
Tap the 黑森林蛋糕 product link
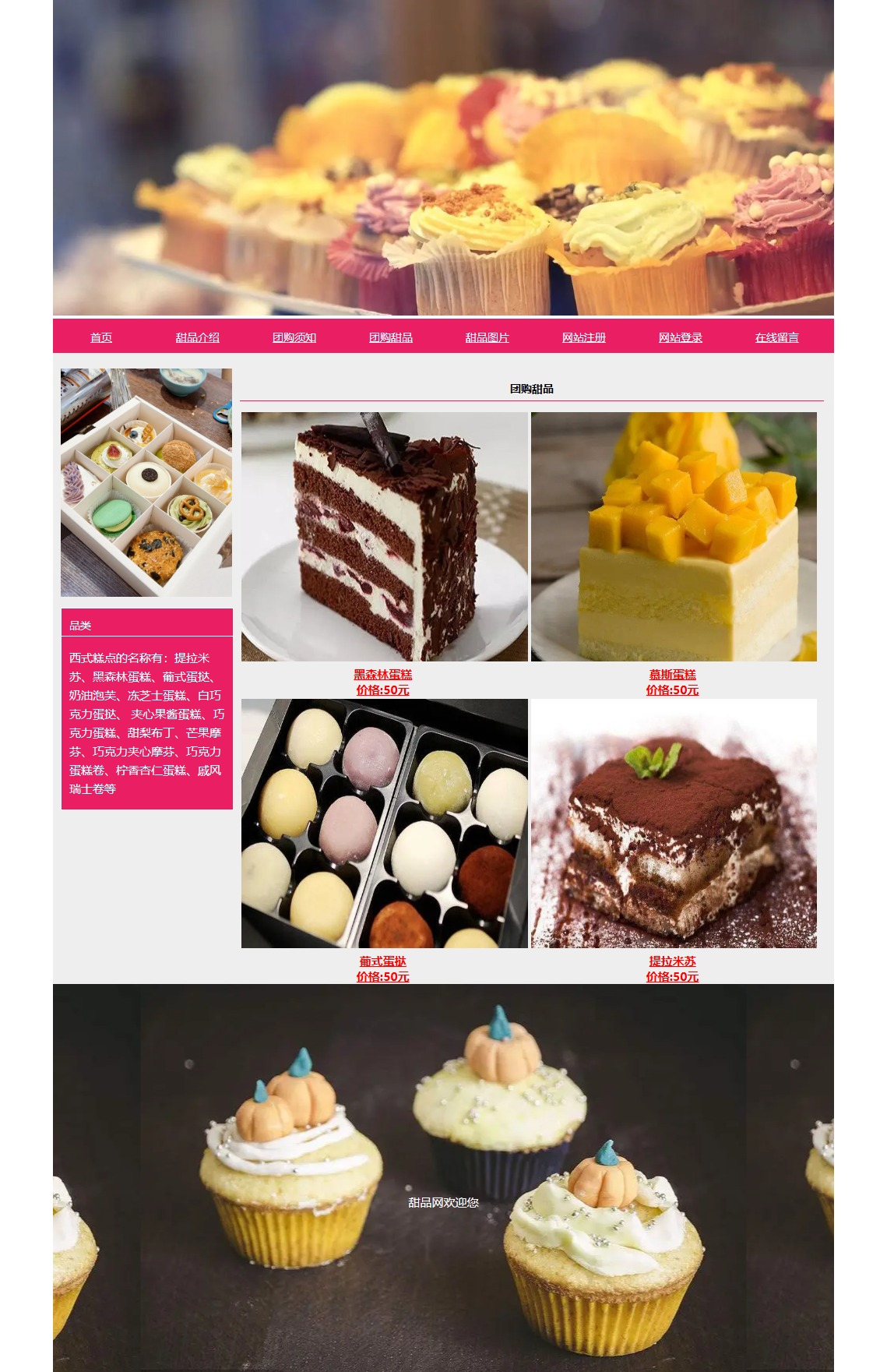pos(383,675)
